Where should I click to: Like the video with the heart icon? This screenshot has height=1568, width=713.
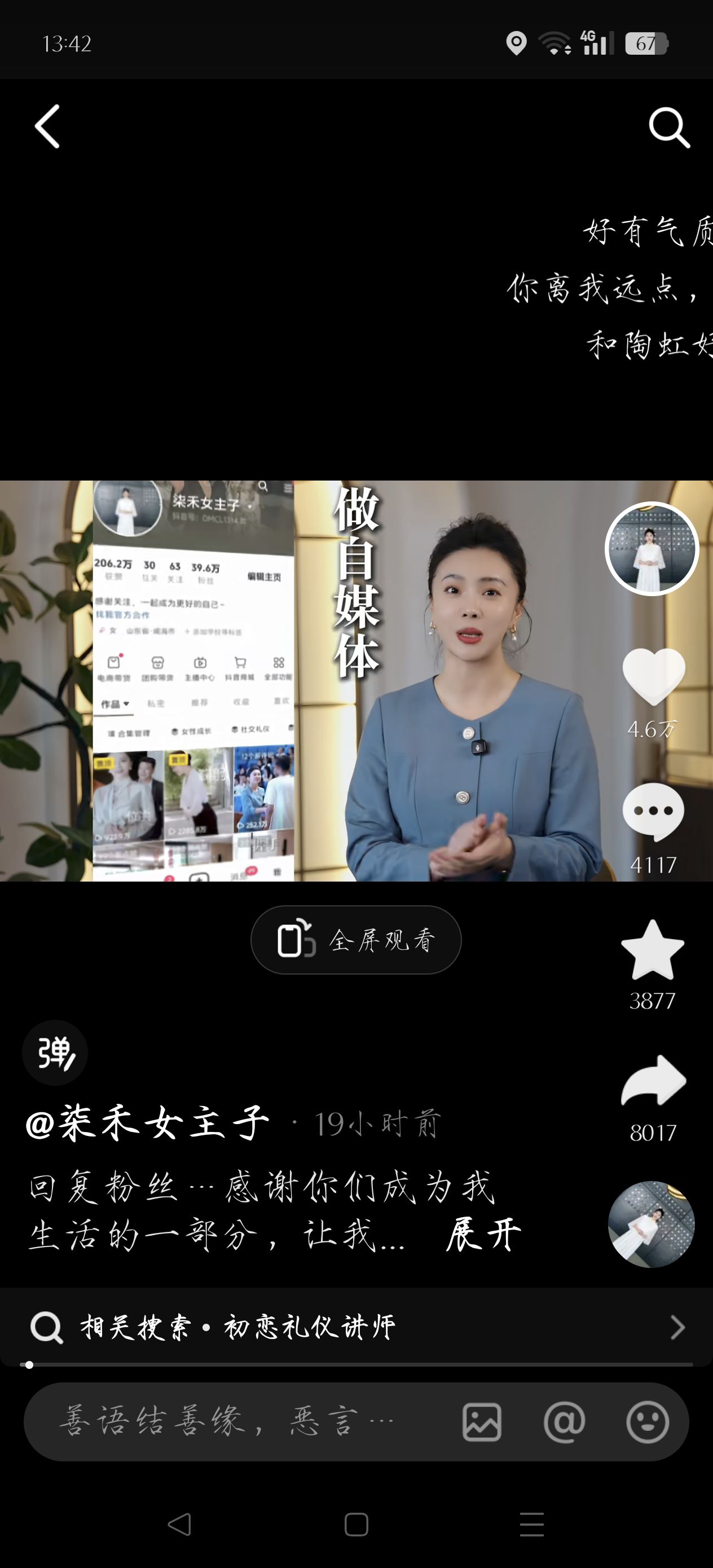click(653, 676)
